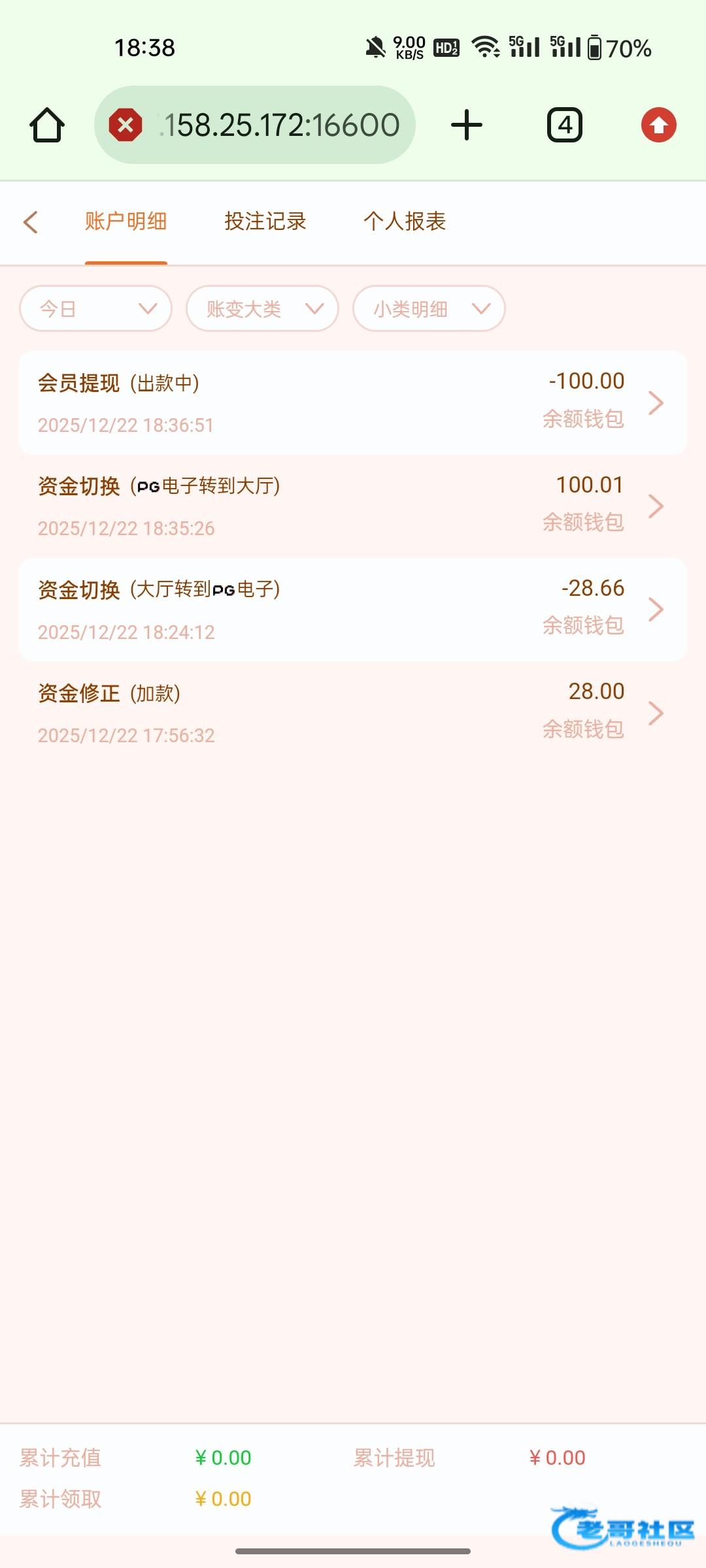Tap the red upload arrow icon
The height and width of the screenshot is (1568, 706).
click(x=658, y=125)
